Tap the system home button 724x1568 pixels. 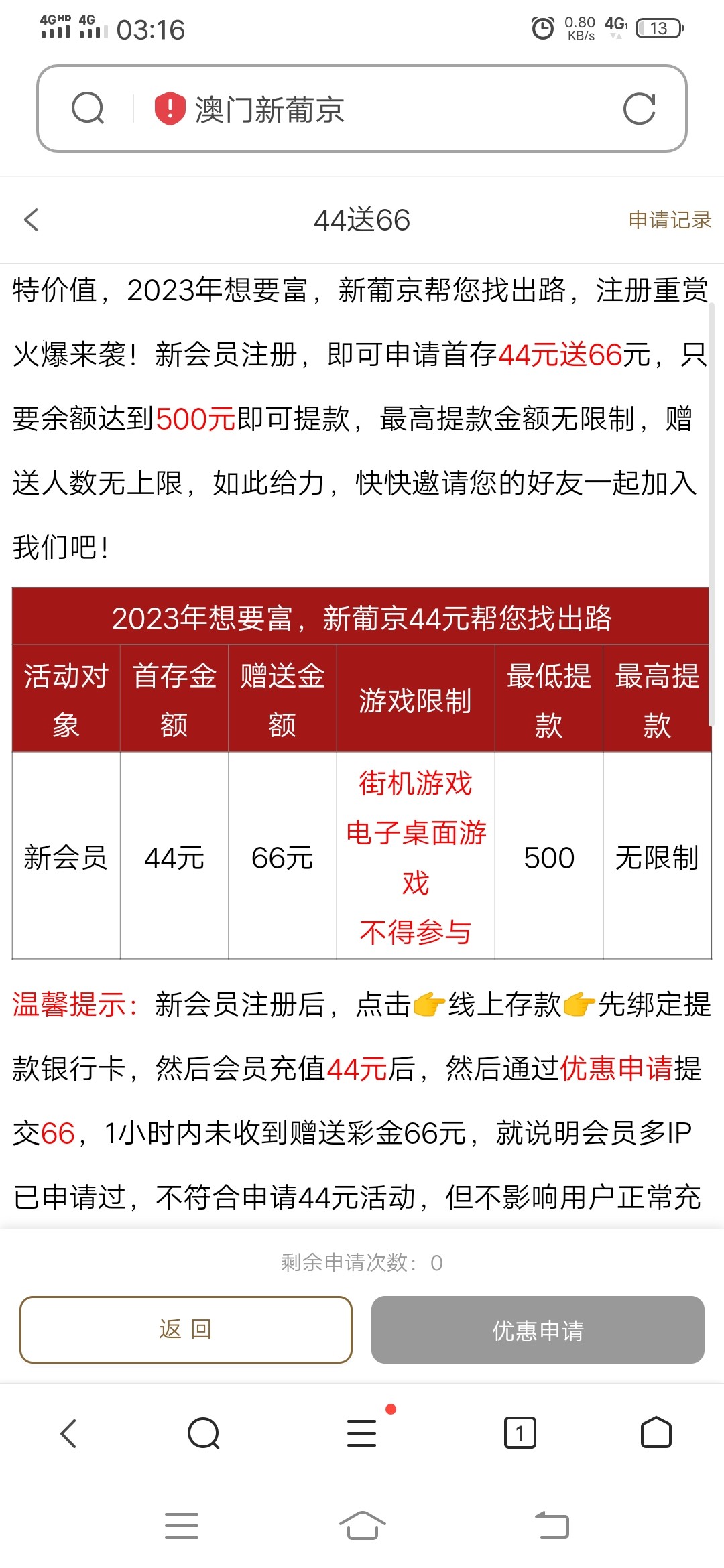362,1526
